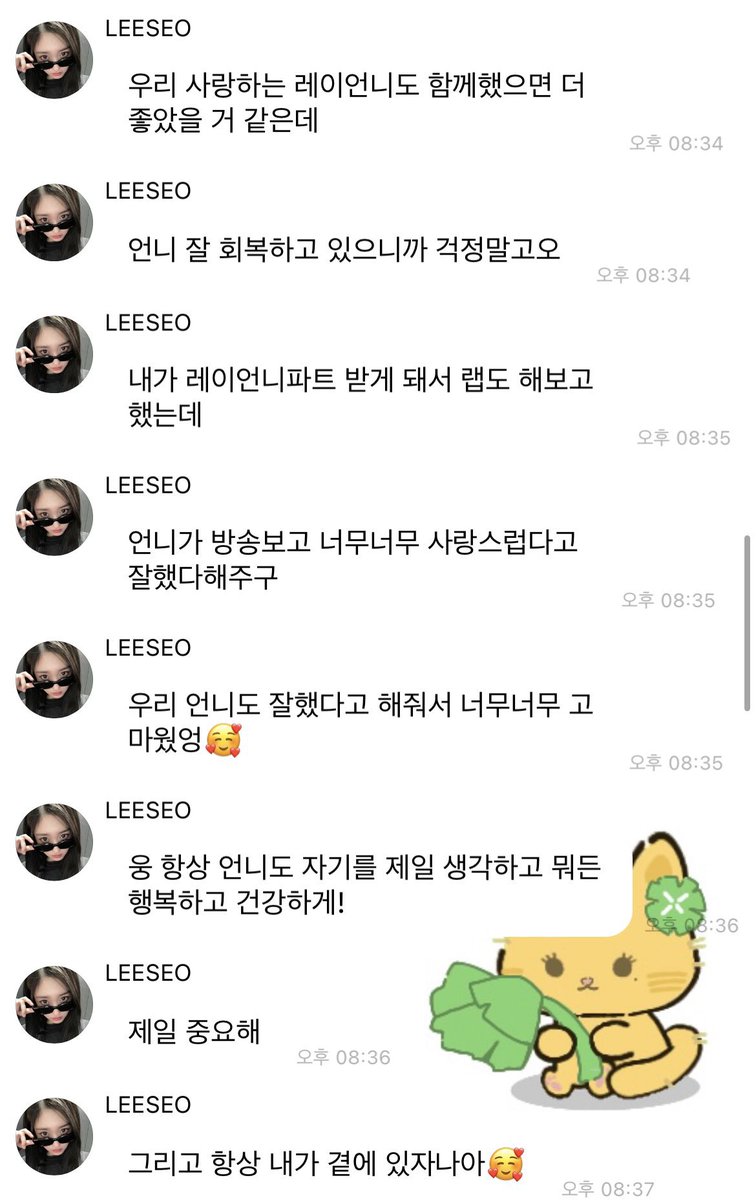View the avatar by 내가 곁에 있자나아 message
This screenshot has width=756, height=1200.
click(x=54, y=1136)
